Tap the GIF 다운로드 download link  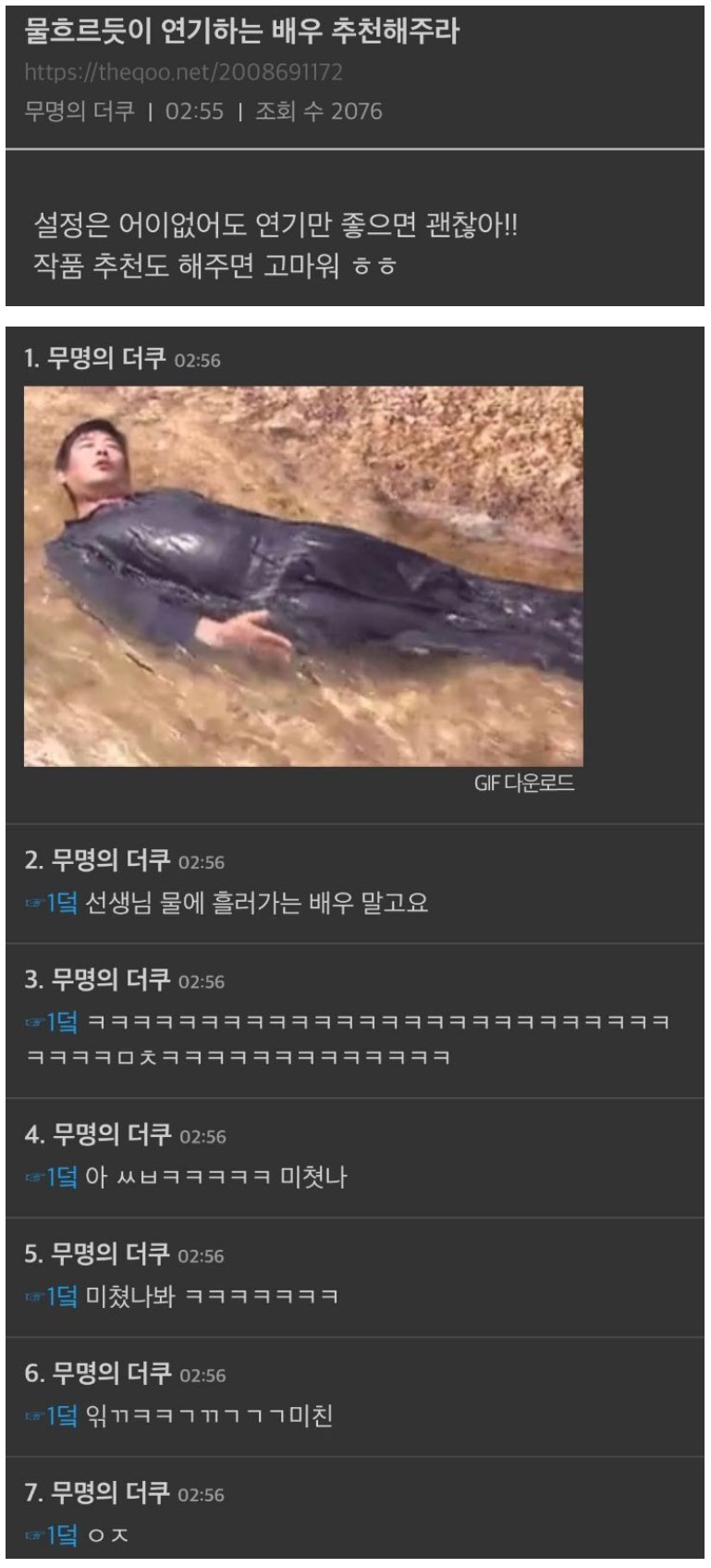[x=523, y=784]
